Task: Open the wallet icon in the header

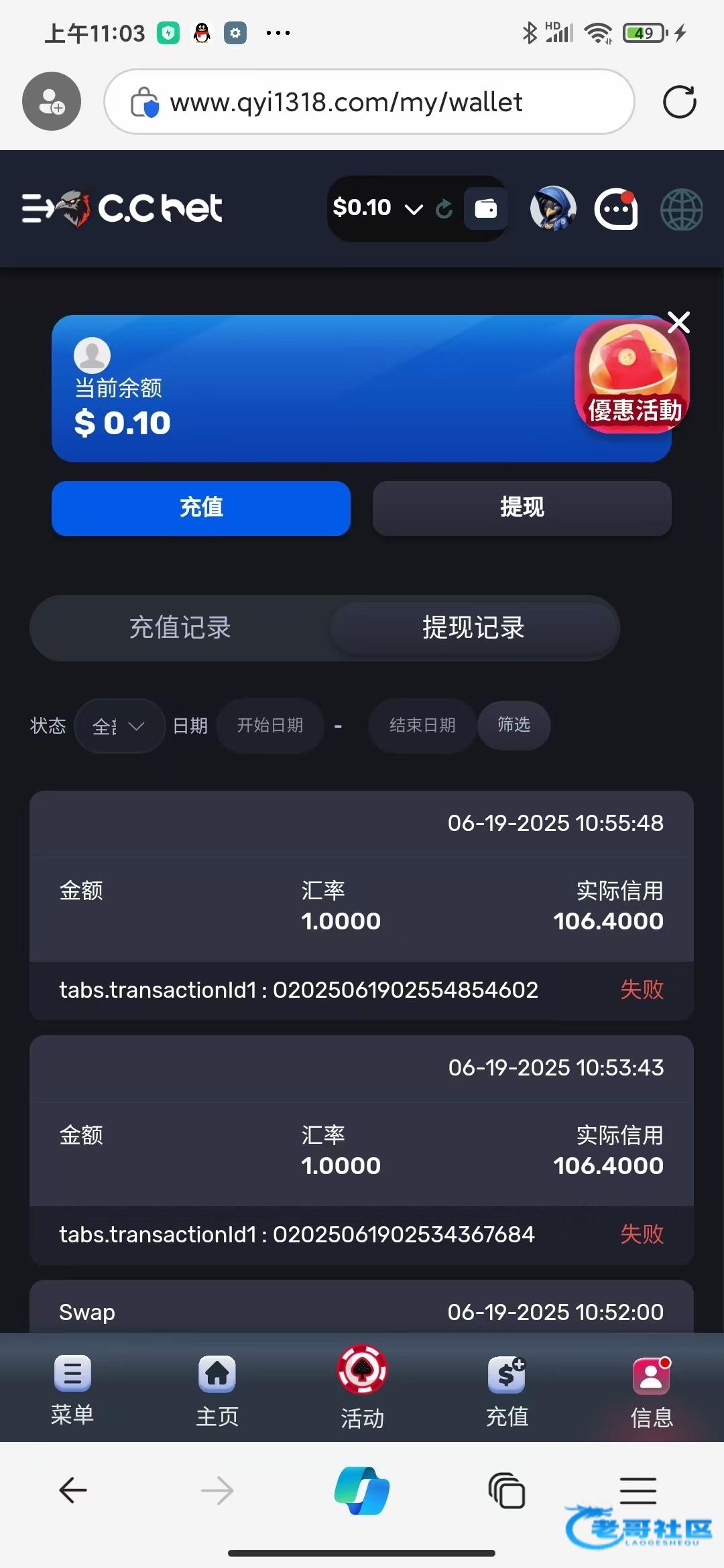Action: 486,209
